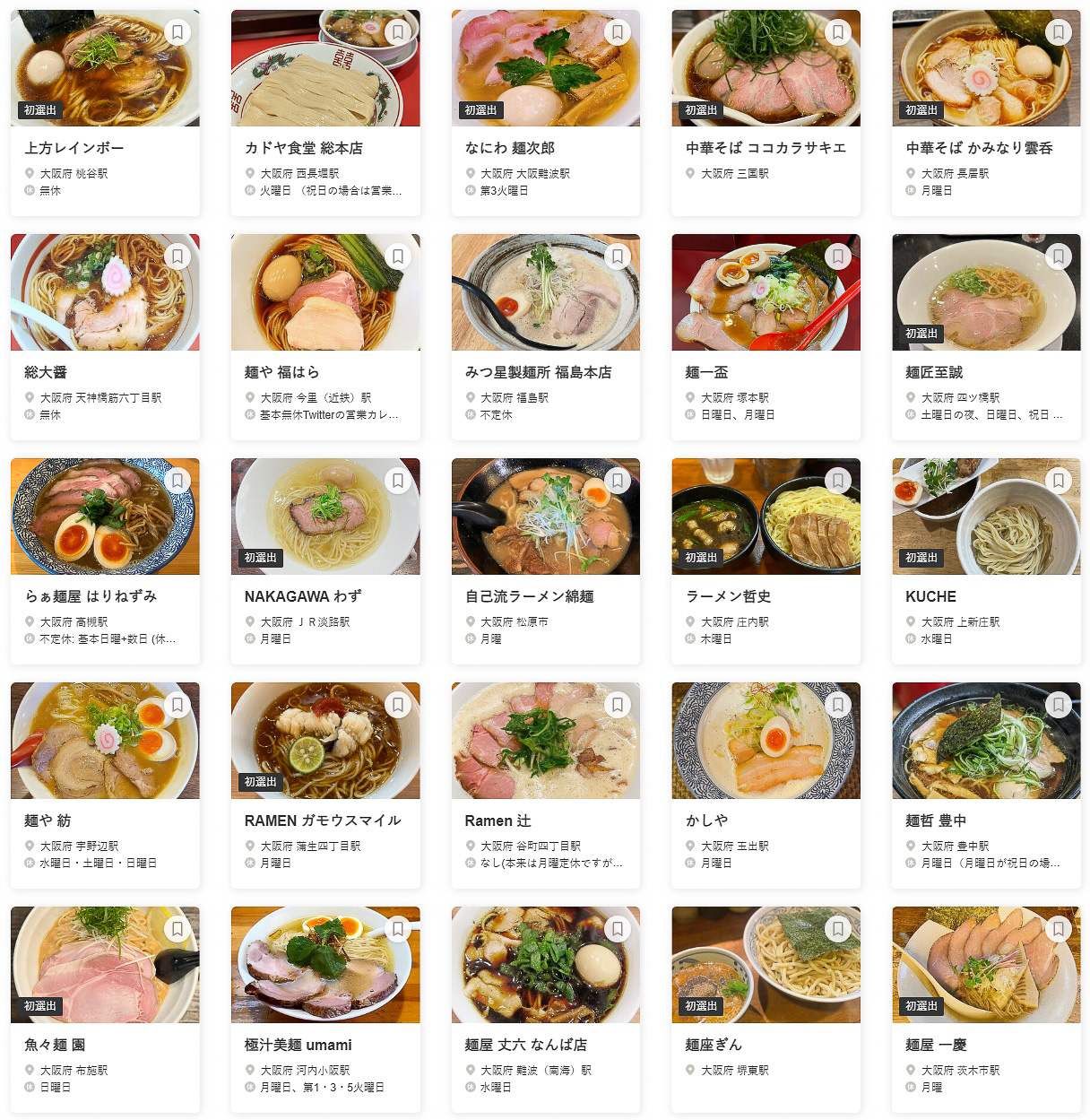
Task: Click the 極汁美麺 umami ramen photo
Action: tap(325, 964)
